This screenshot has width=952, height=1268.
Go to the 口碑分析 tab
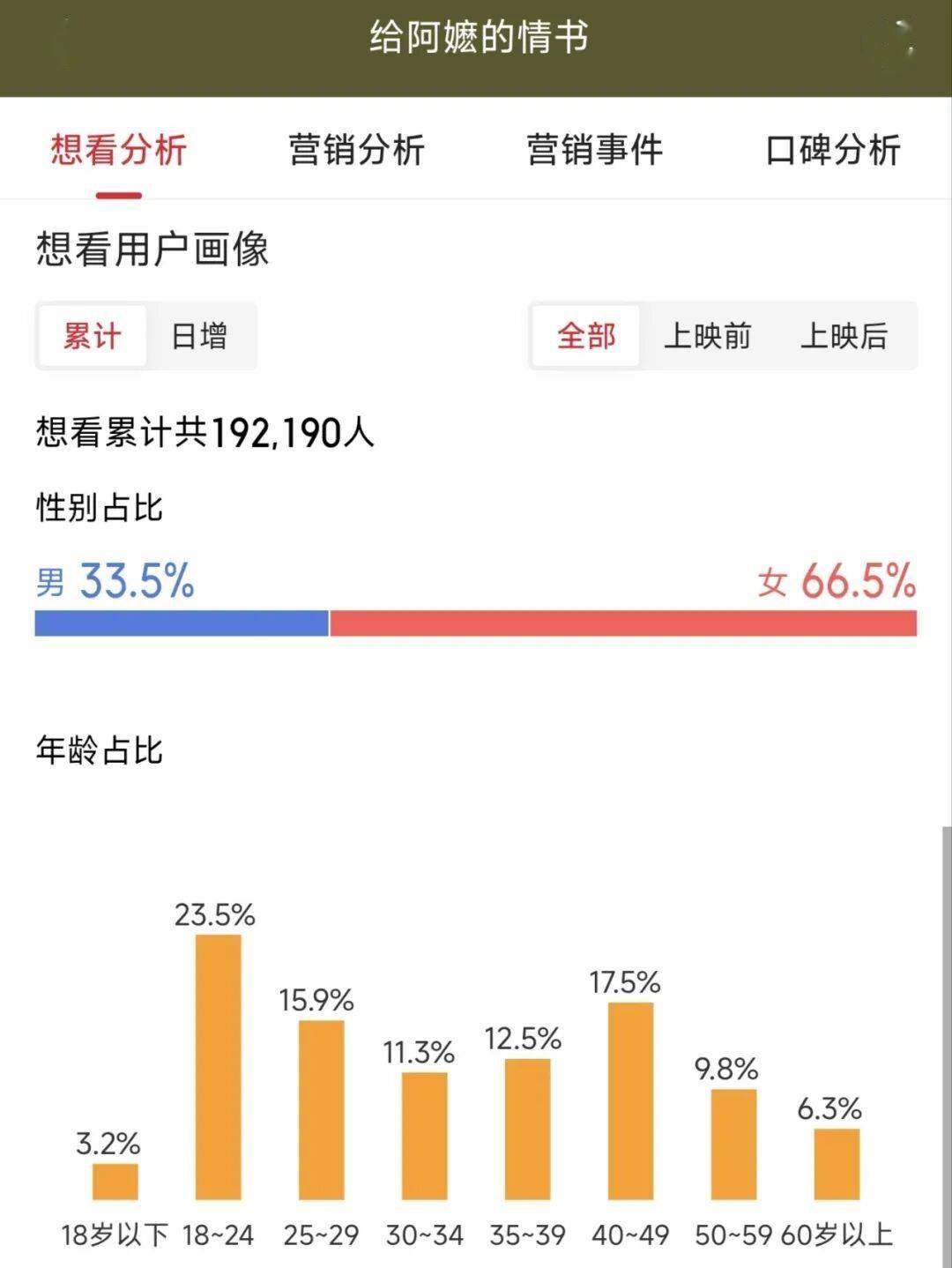[x=833, y=150]
